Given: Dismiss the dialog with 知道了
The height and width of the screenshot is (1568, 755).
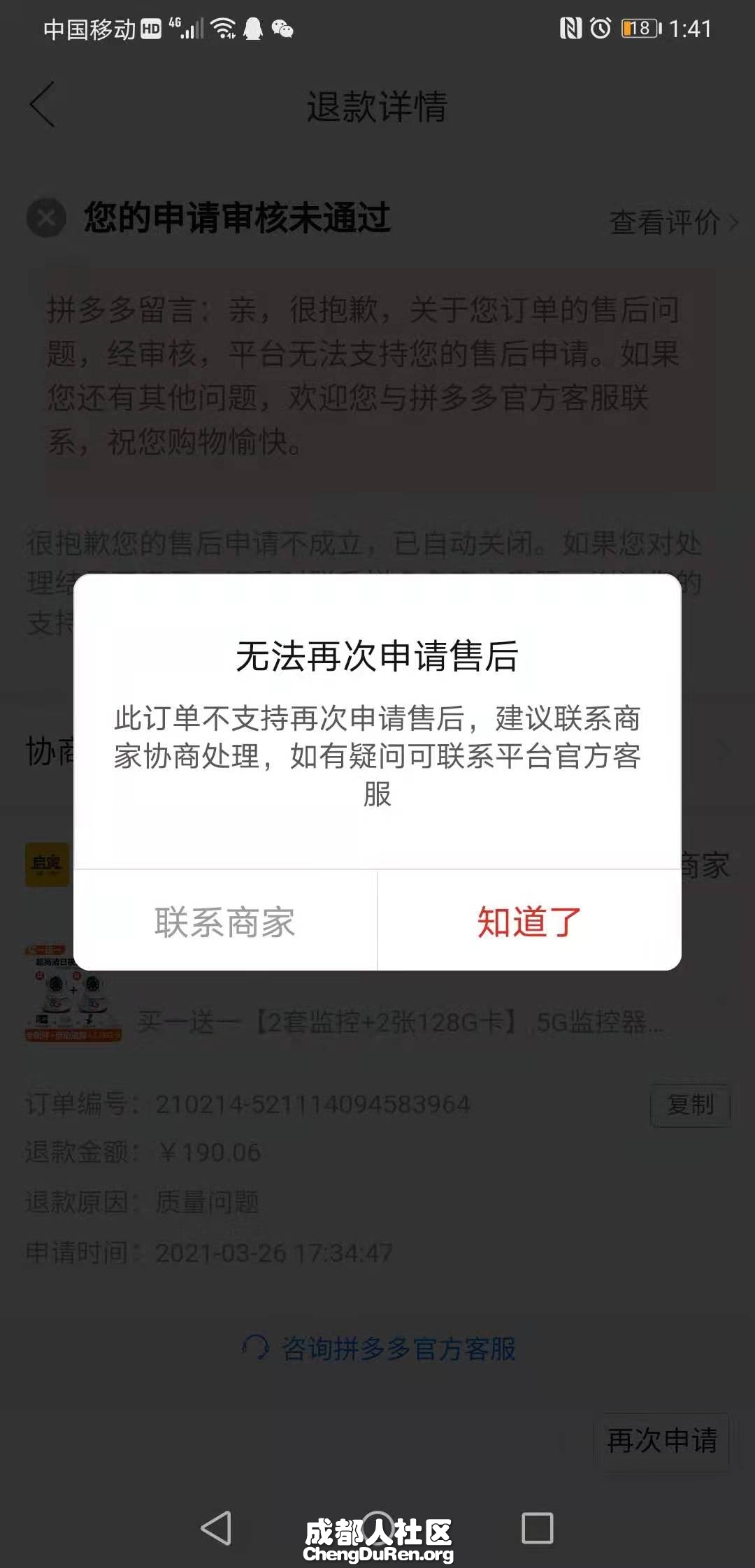Looking at the screenshot, I should [529, 922].
